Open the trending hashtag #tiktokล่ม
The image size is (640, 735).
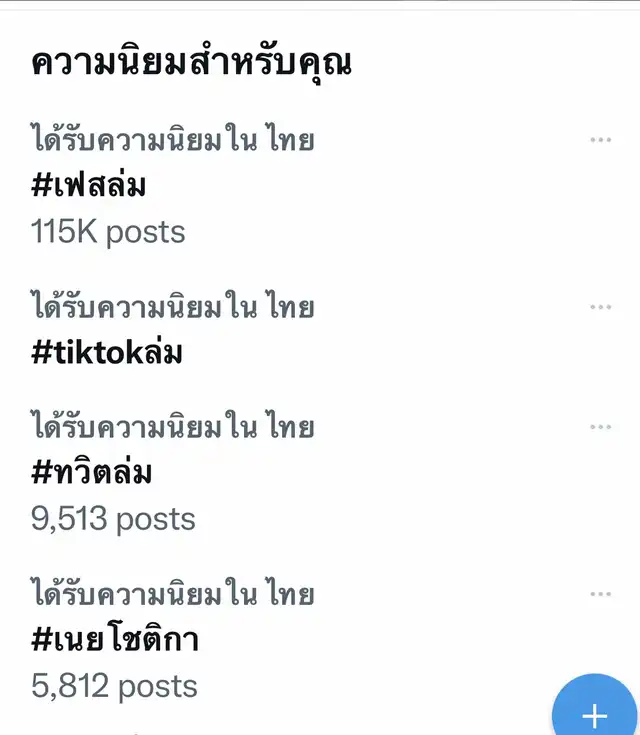point(107,353)
